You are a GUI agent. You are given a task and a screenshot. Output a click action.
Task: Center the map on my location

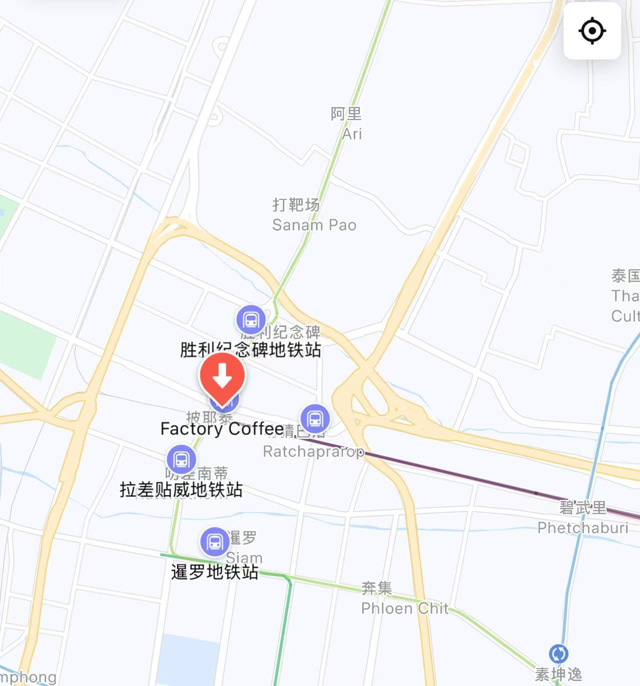[x=592, y=31]
